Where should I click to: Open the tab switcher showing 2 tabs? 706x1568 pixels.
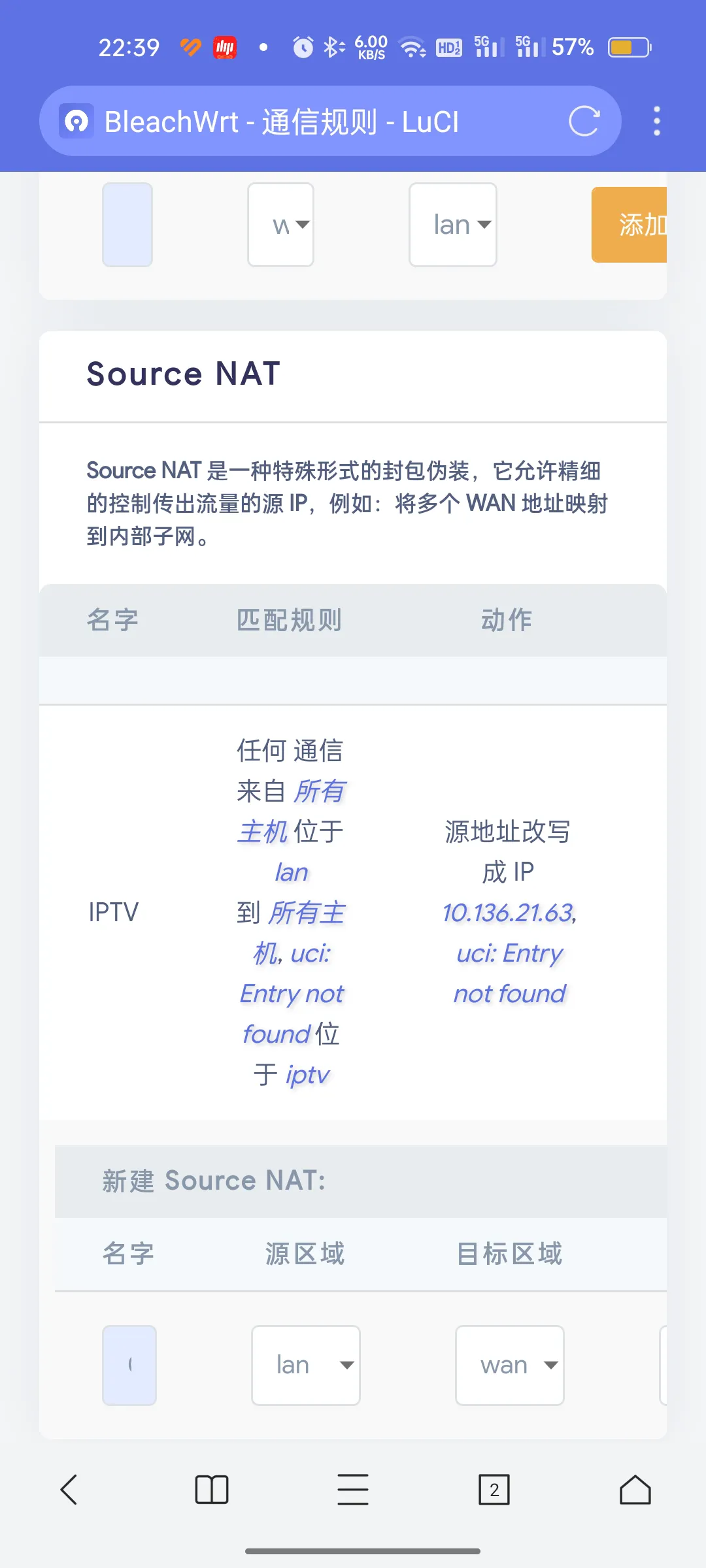pos(494,1490)
